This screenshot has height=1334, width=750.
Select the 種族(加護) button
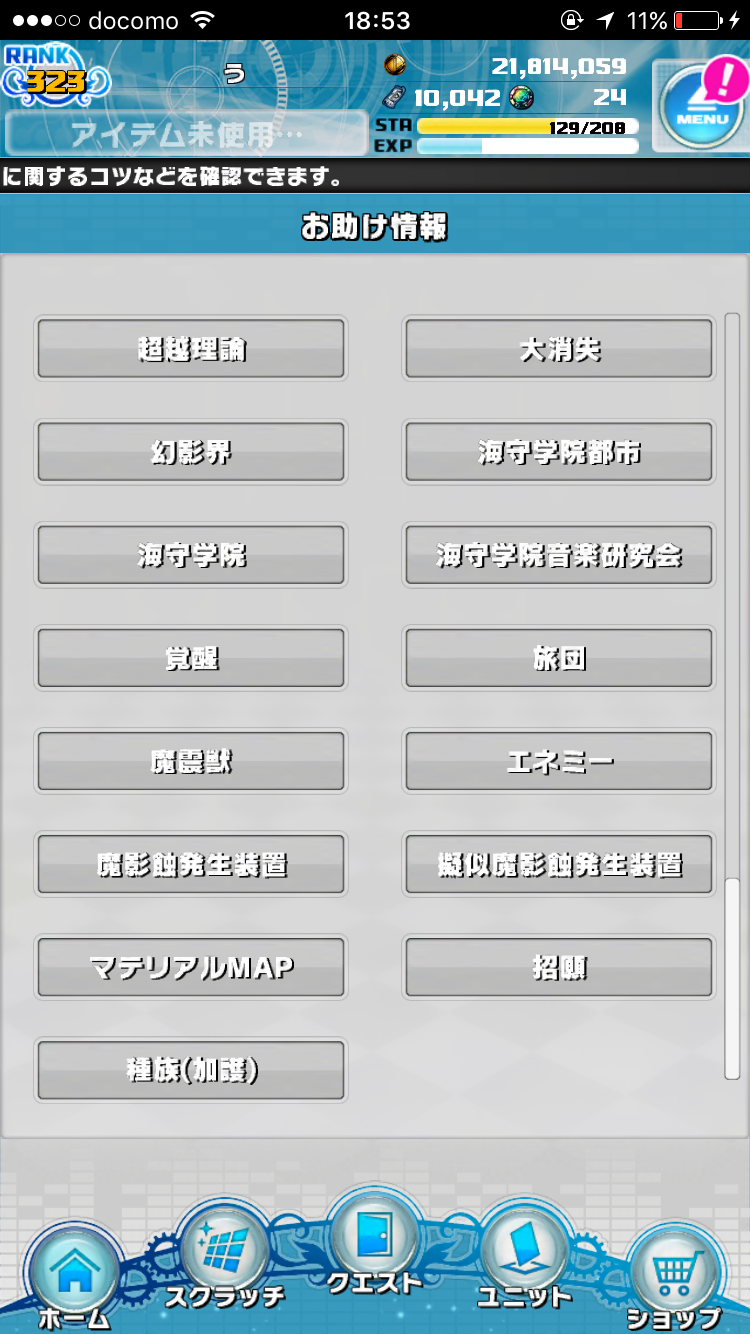coord(191,1071)
